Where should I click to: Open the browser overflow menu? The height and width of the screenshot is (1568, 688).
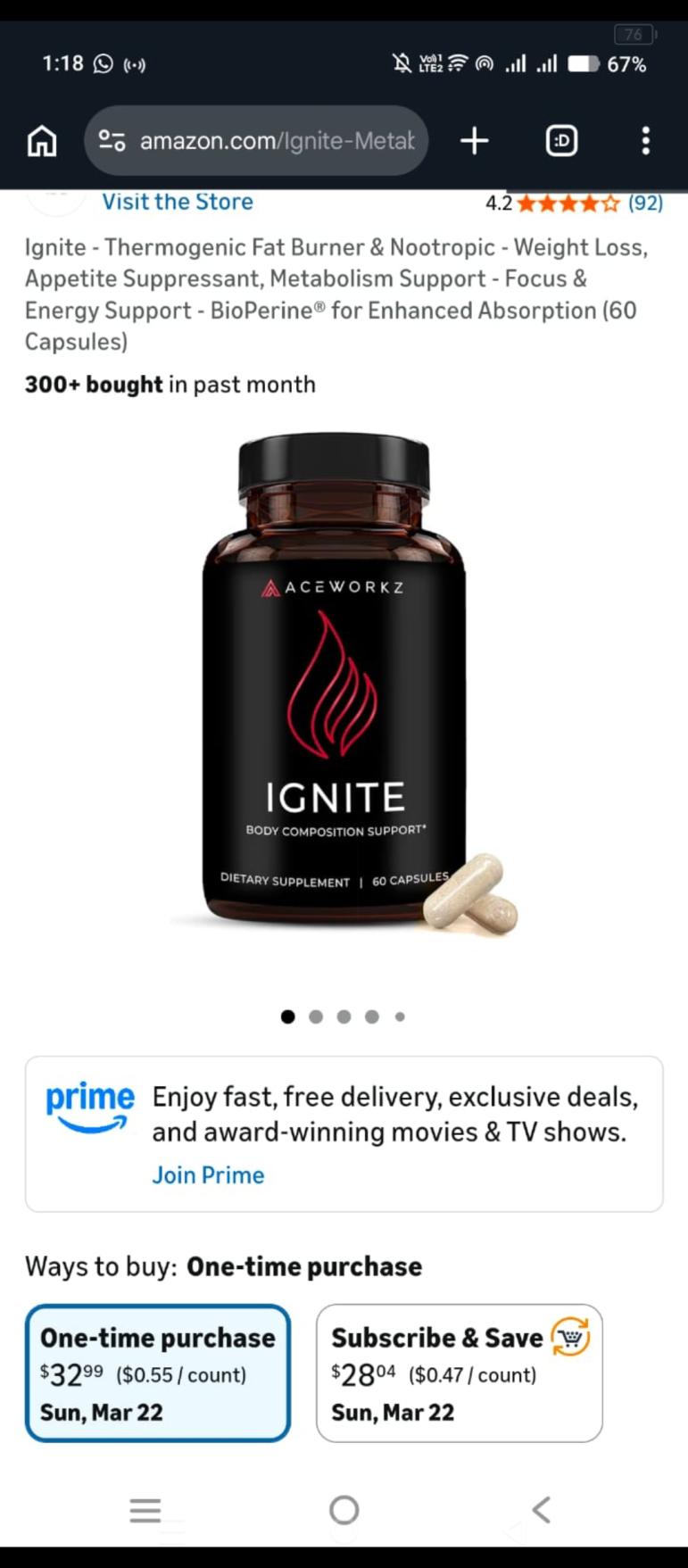pyautogui.click(x=645, y=141)
